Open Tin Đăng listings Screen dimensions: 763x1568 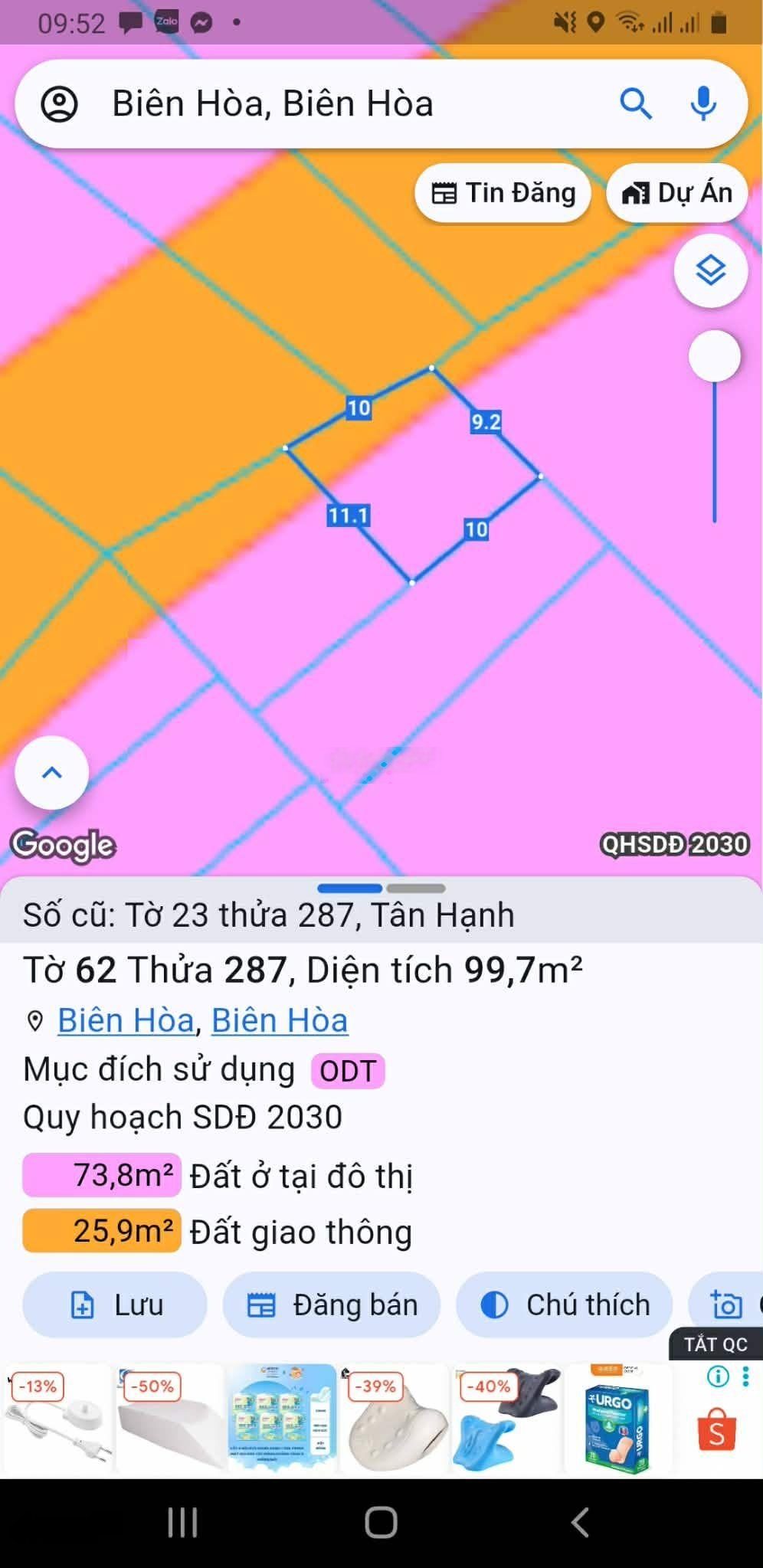point(503,193)
